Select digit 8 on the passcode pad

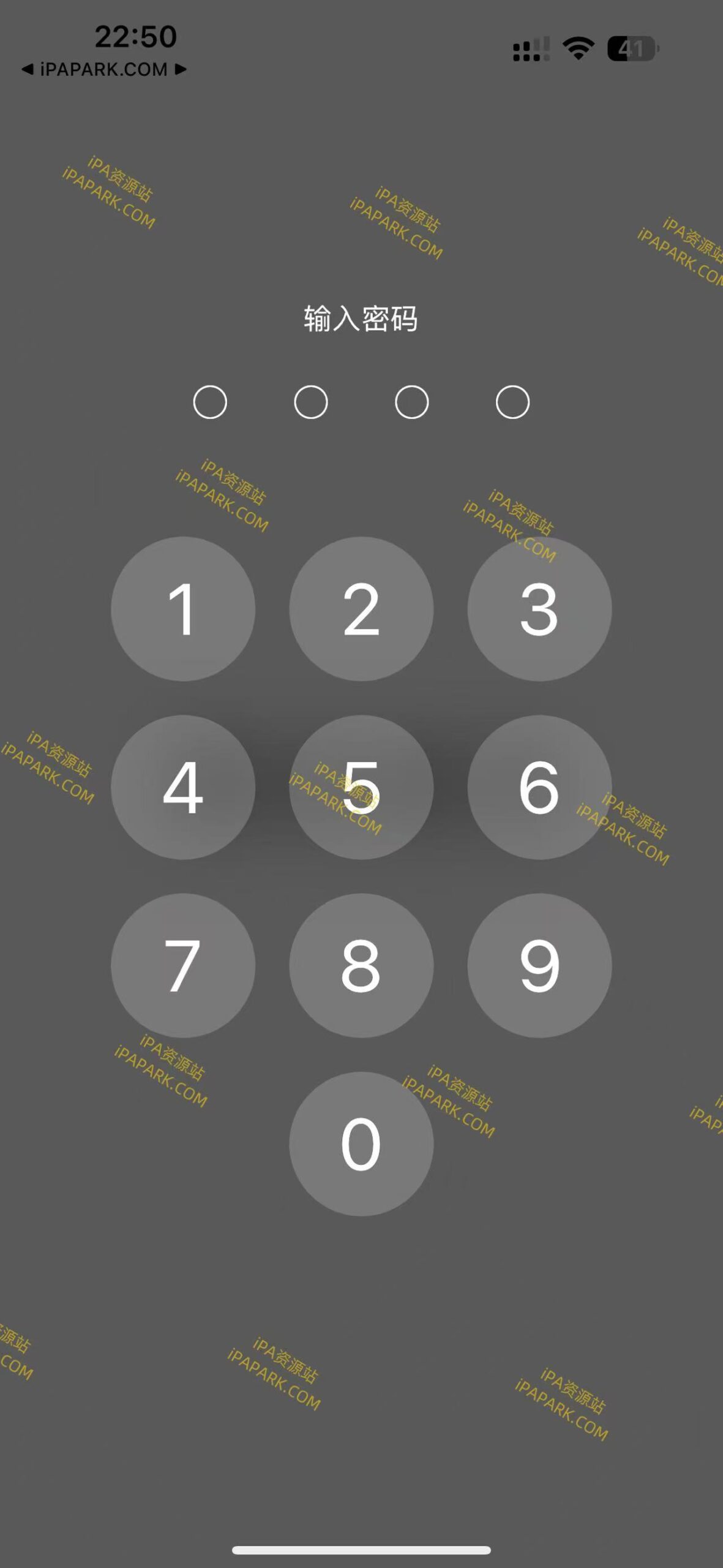361,965
